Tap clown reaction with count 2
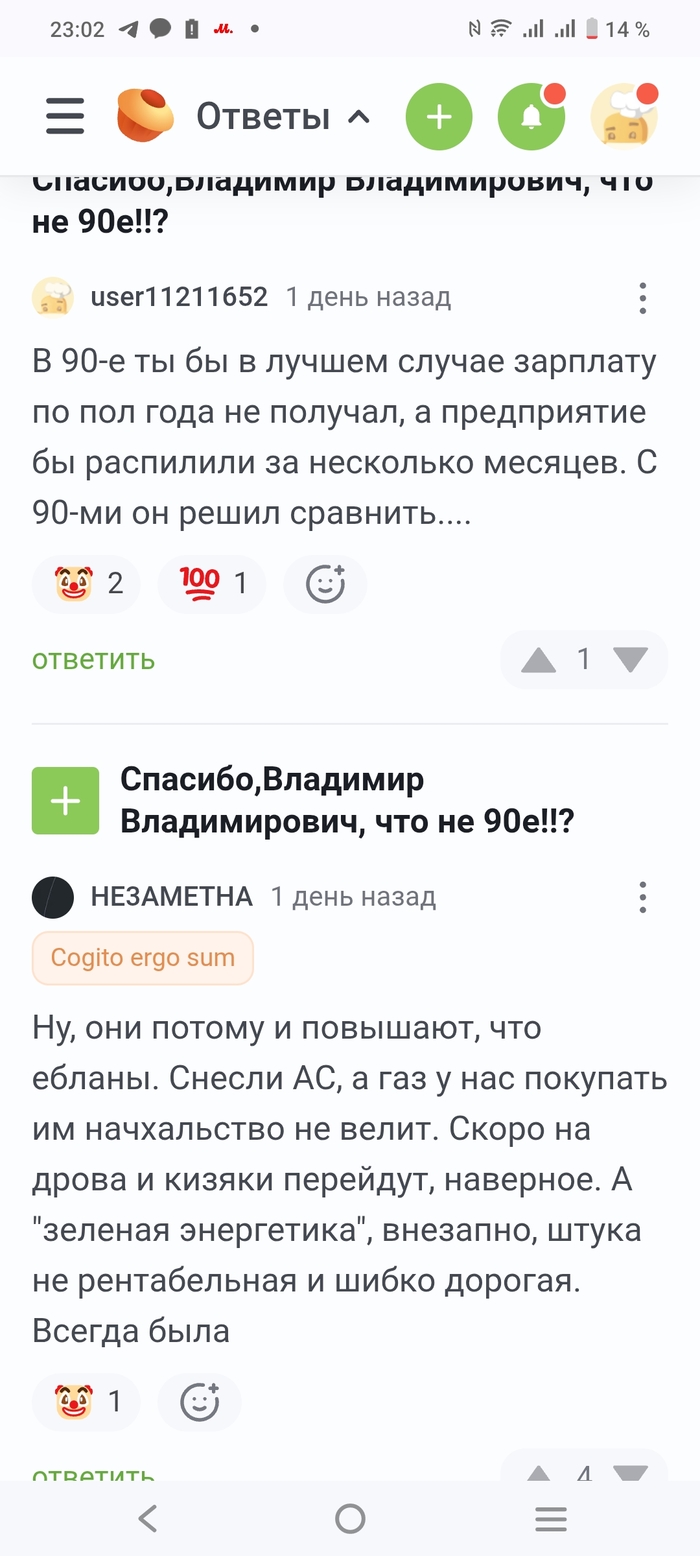Image resolution: width=700 pixels, height=1556 pixels. coord(86,584)
